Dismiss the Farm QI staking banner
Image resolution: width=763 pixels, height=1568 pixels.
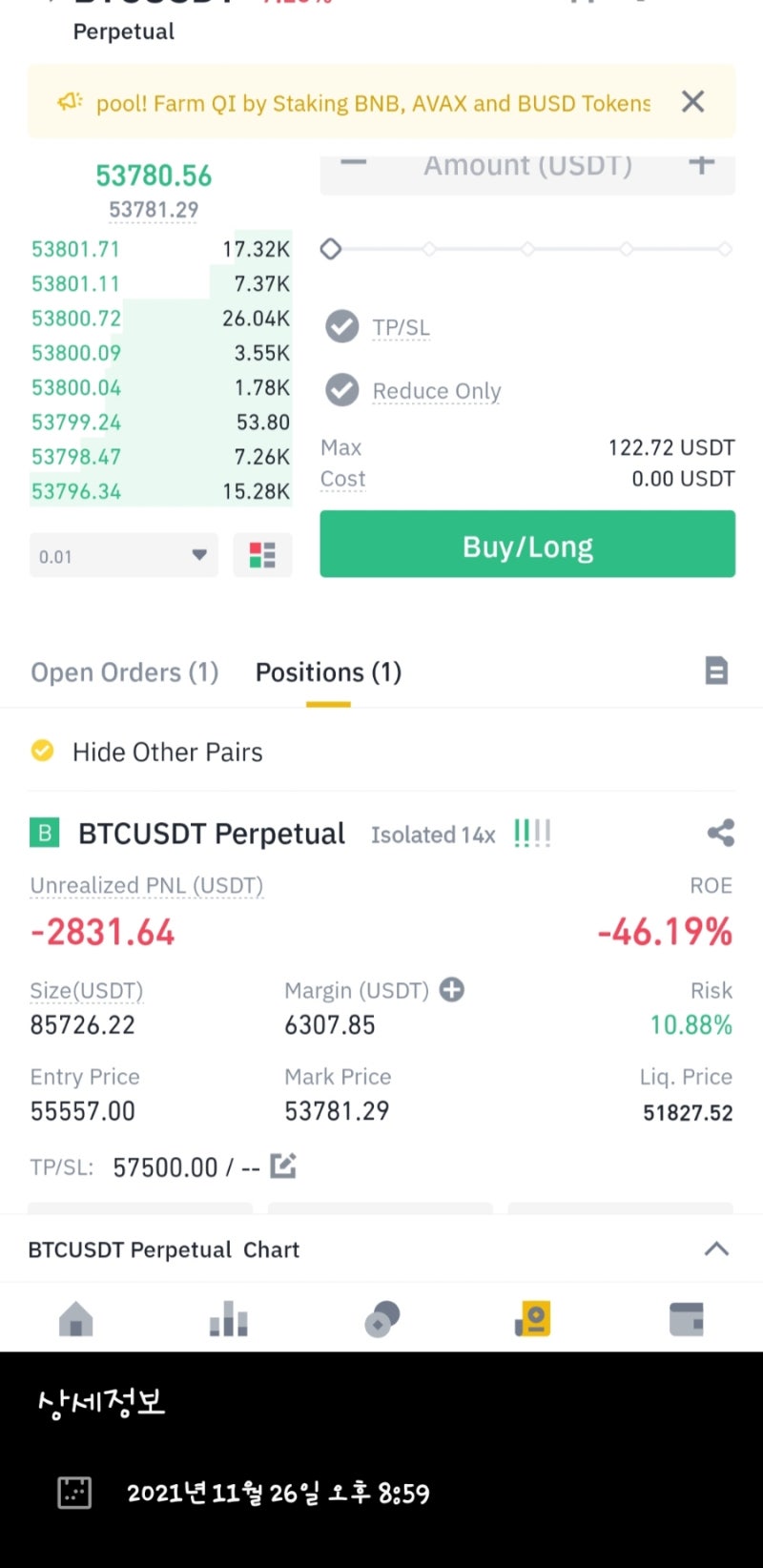[693, 102]
